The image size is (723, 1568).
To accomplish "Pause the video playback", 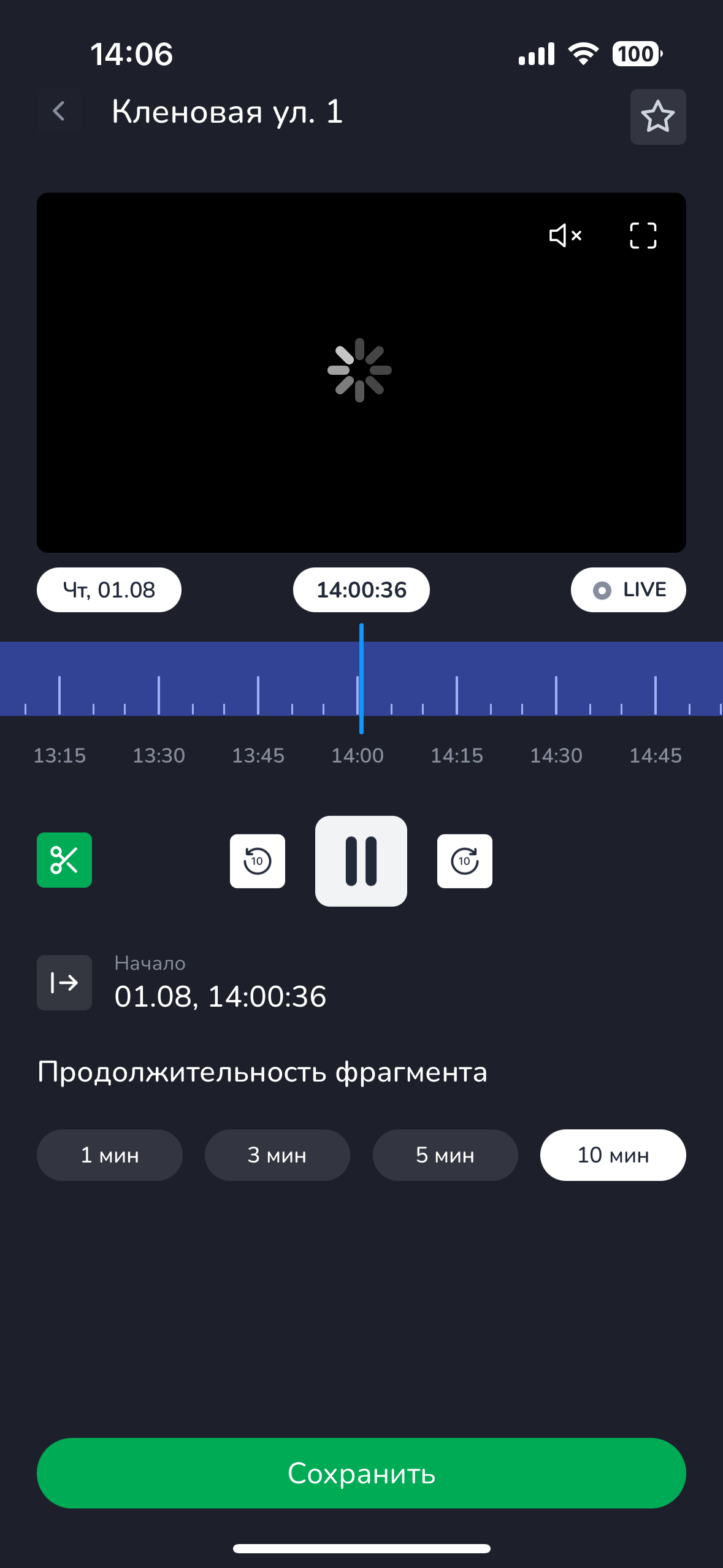I will tap(361, 861).
